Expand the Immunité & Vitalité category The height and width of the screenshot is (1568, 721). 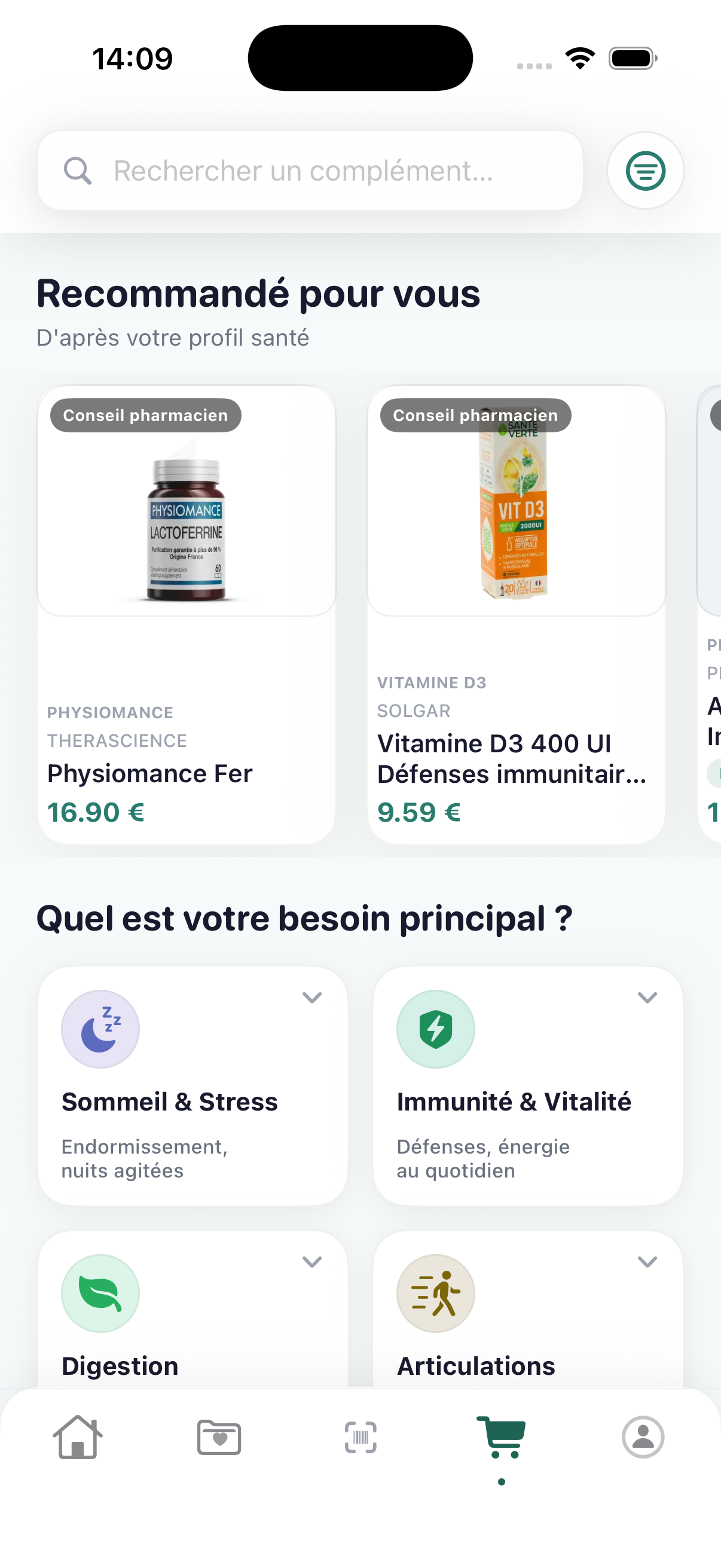pyautogui.click(x=647, y=997)
